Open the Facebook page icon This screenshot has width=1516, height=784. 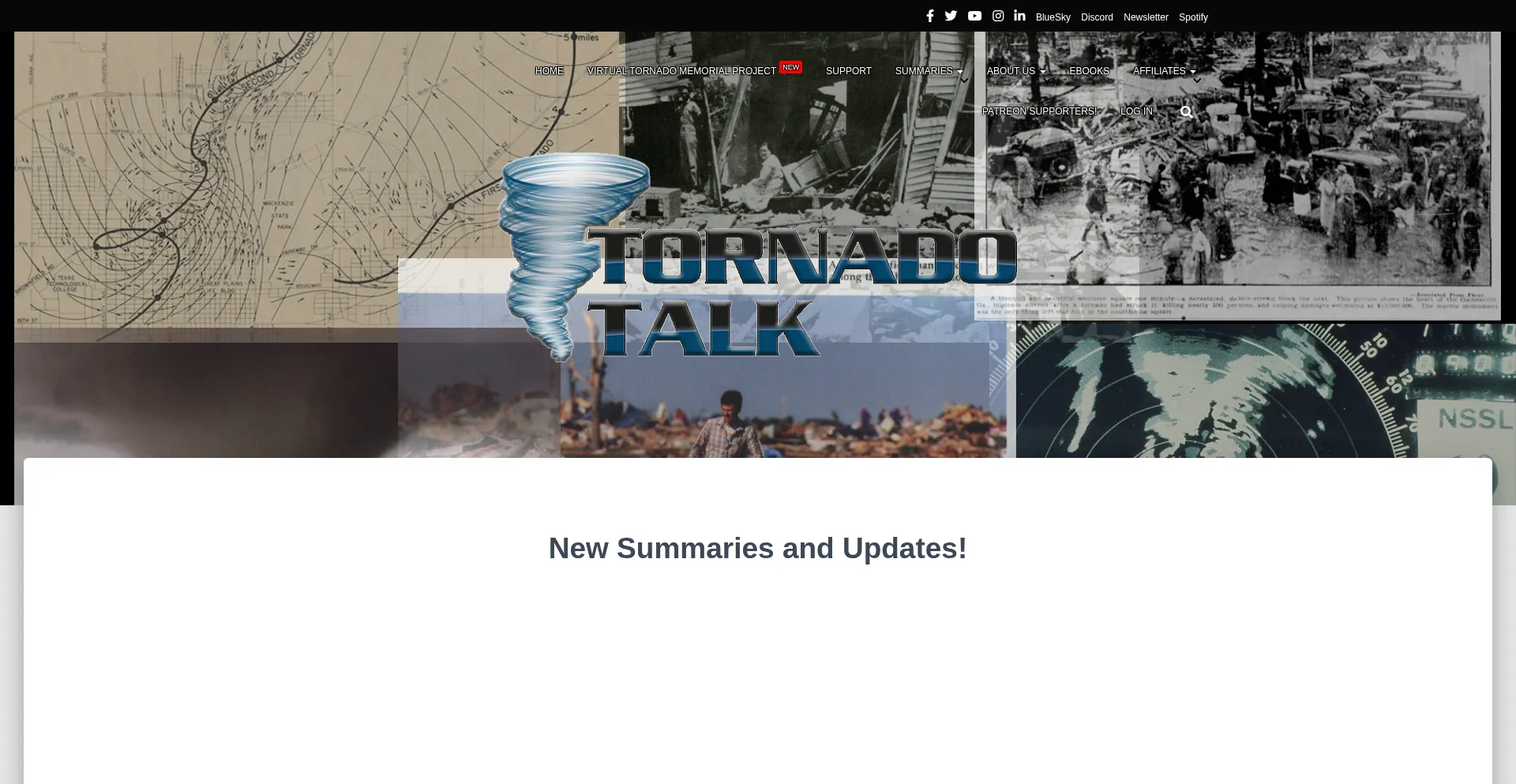930,16
